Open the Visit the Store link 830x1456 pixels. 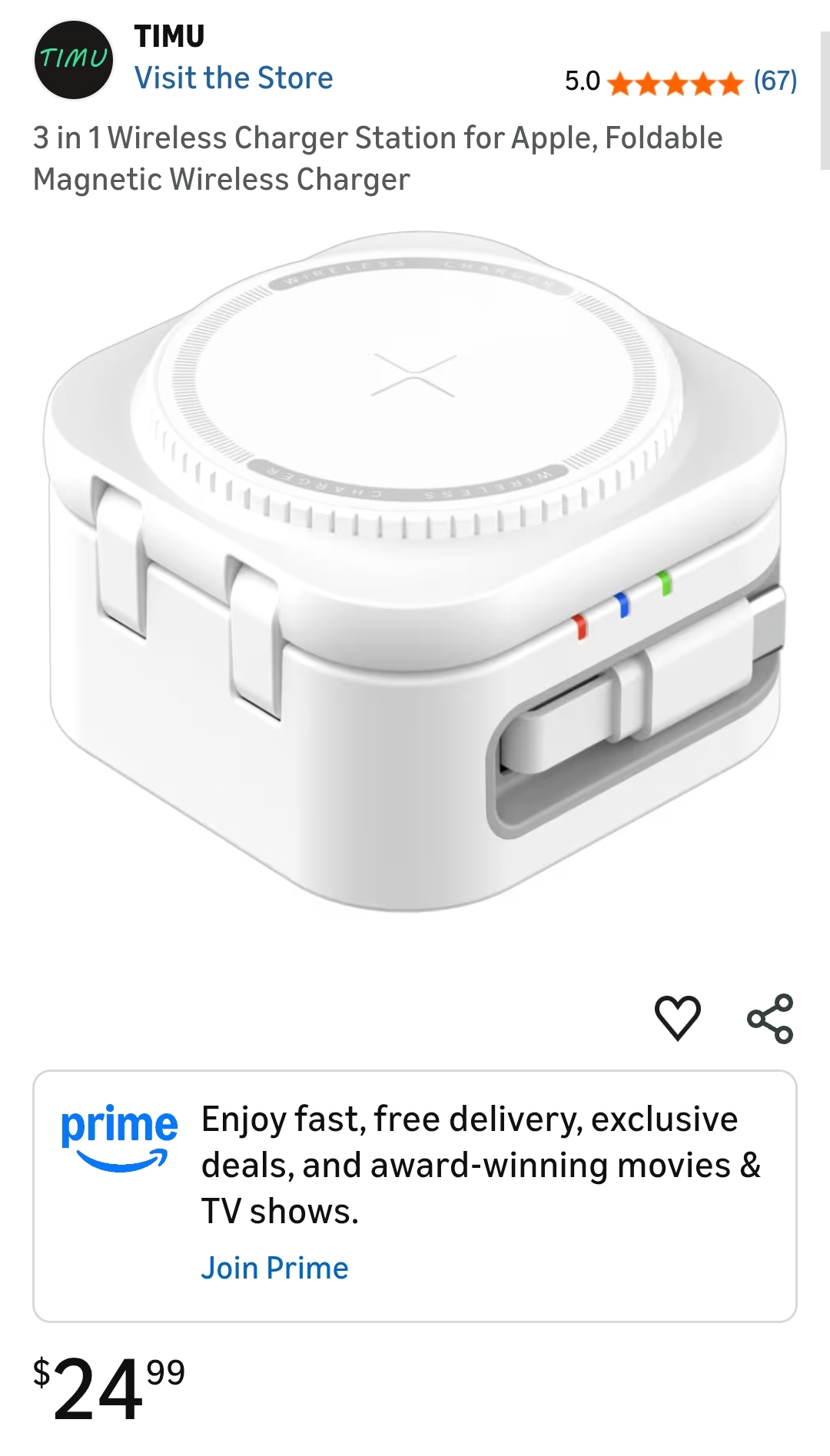tap(234, 78)
